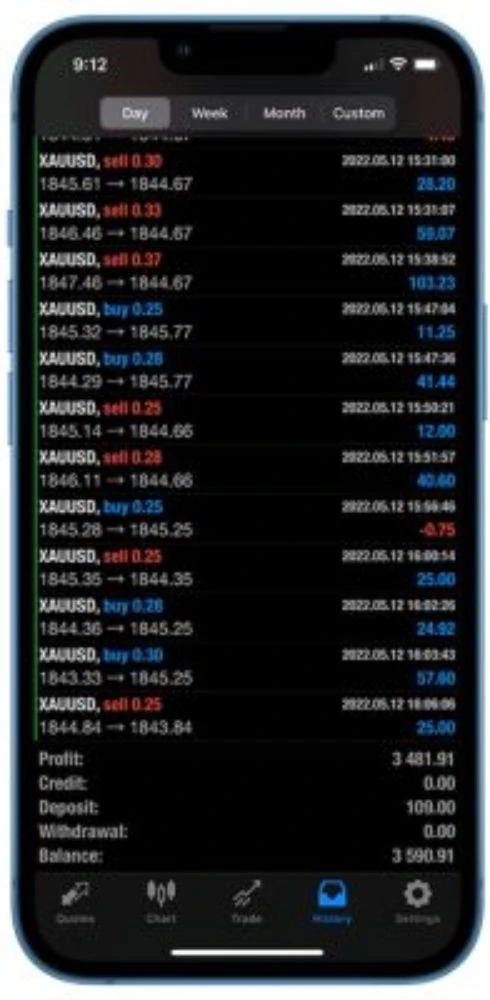490x1000 pixels.
Task: Select the Day period filter
Action: [x=135, y=114]
